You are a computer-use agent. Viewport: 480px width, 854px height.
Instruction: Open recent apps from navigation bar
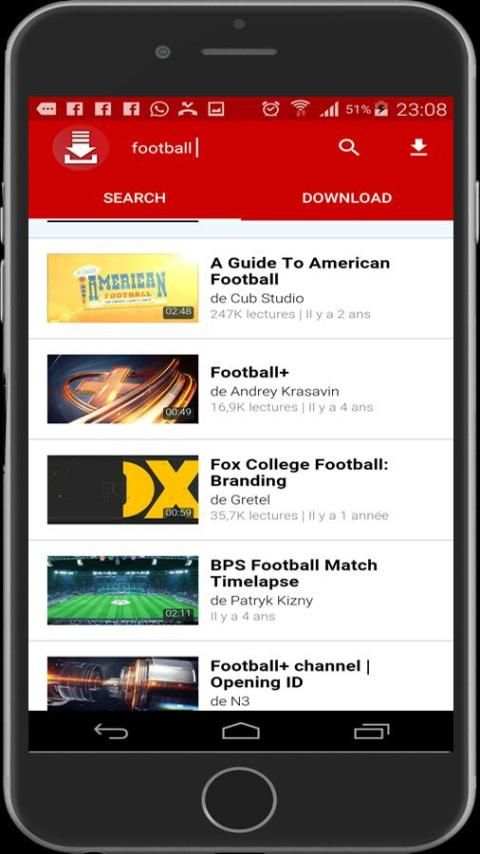pos(372,731)
